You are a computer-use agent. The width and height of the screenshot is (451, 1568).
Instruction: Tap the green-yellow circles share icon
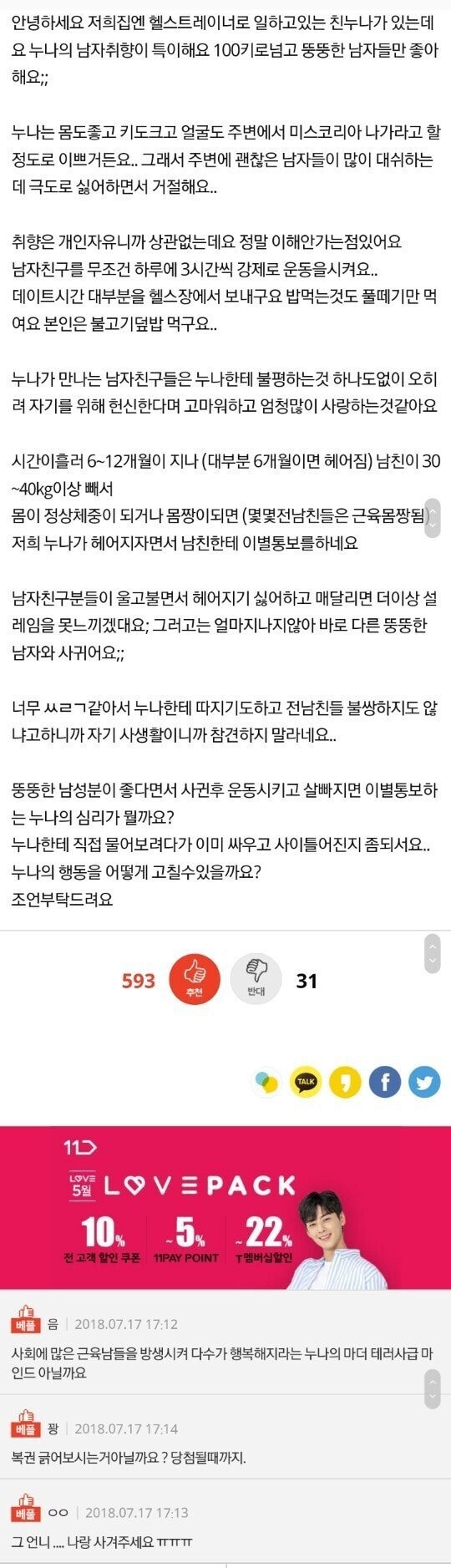point(266,1083)
